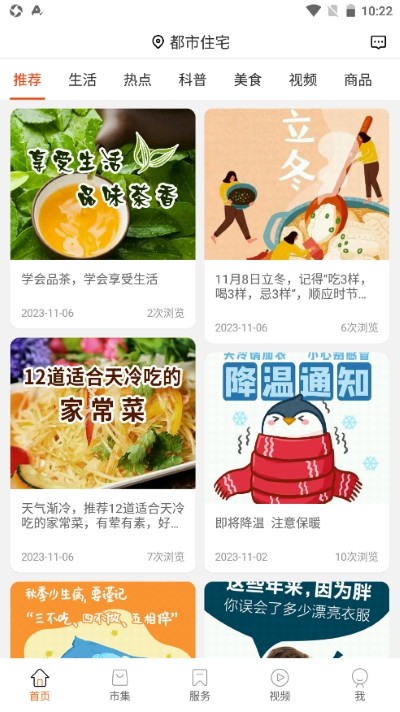The width and height of the screenshot is (400, 712).
Task: Tap the 首页 bottom tab
Action: 40,685
